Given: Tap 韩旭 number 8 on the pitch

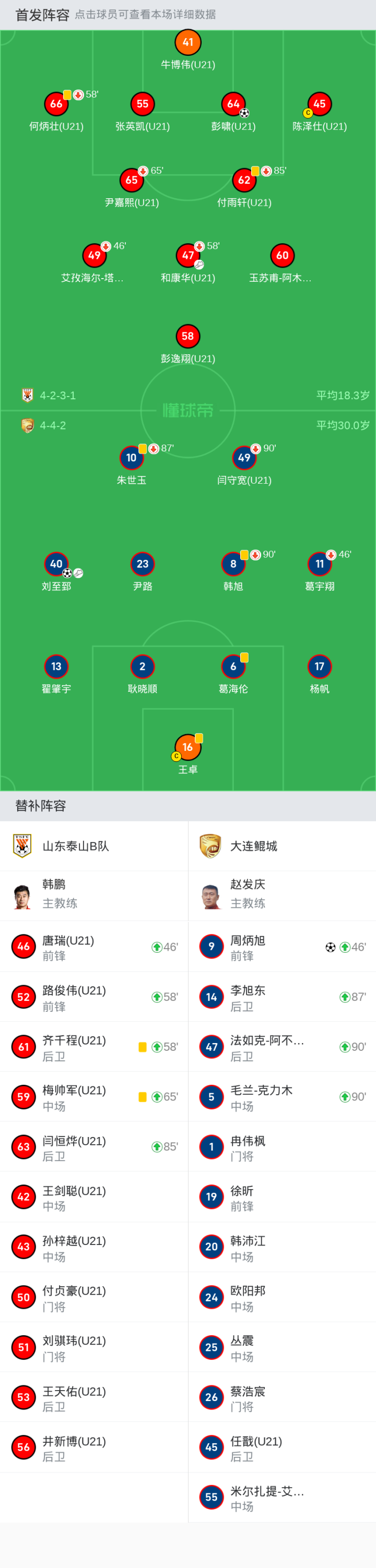Looking at the screenshot, I should click(x=233, y=564).
